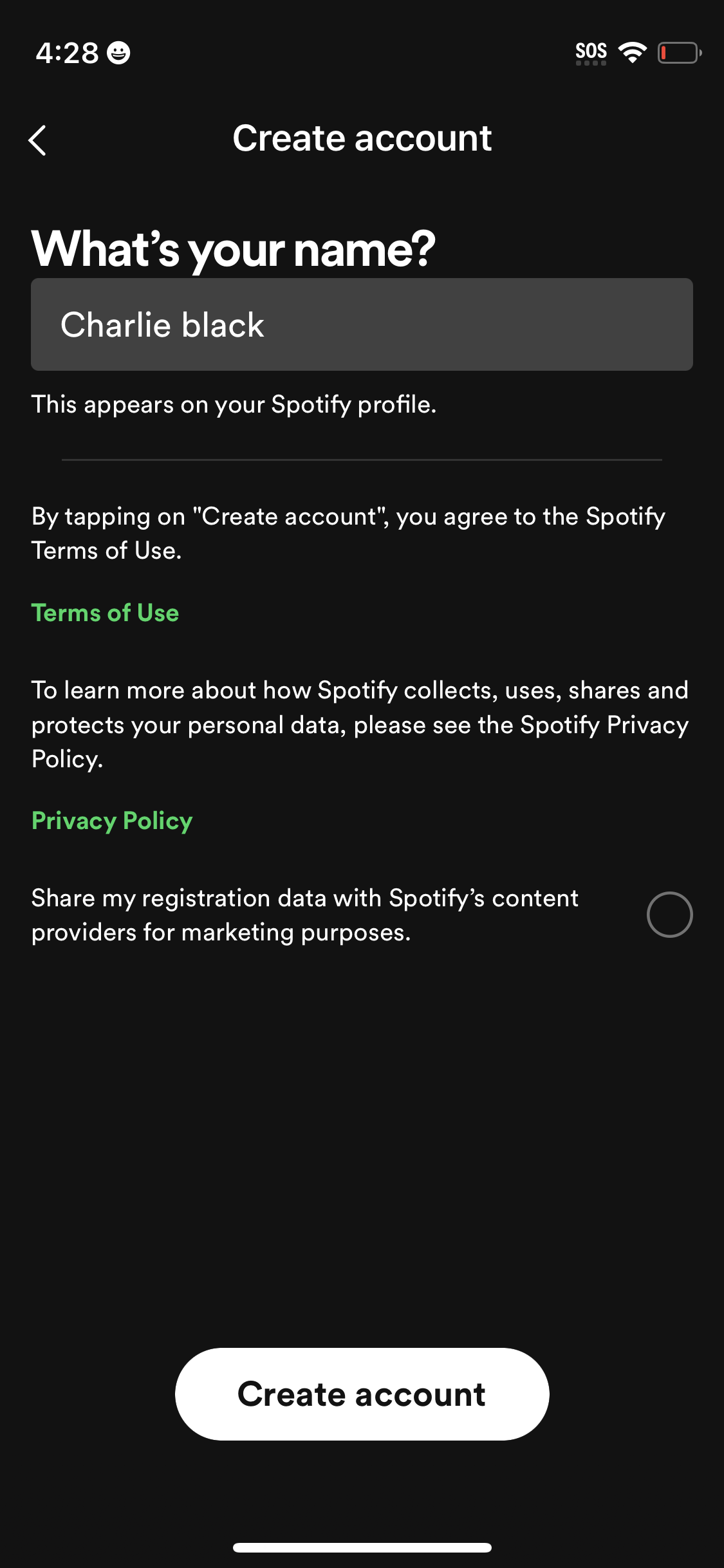Enable sharing registration data with content providers
724x1568 pixels.
pos(671,914)
